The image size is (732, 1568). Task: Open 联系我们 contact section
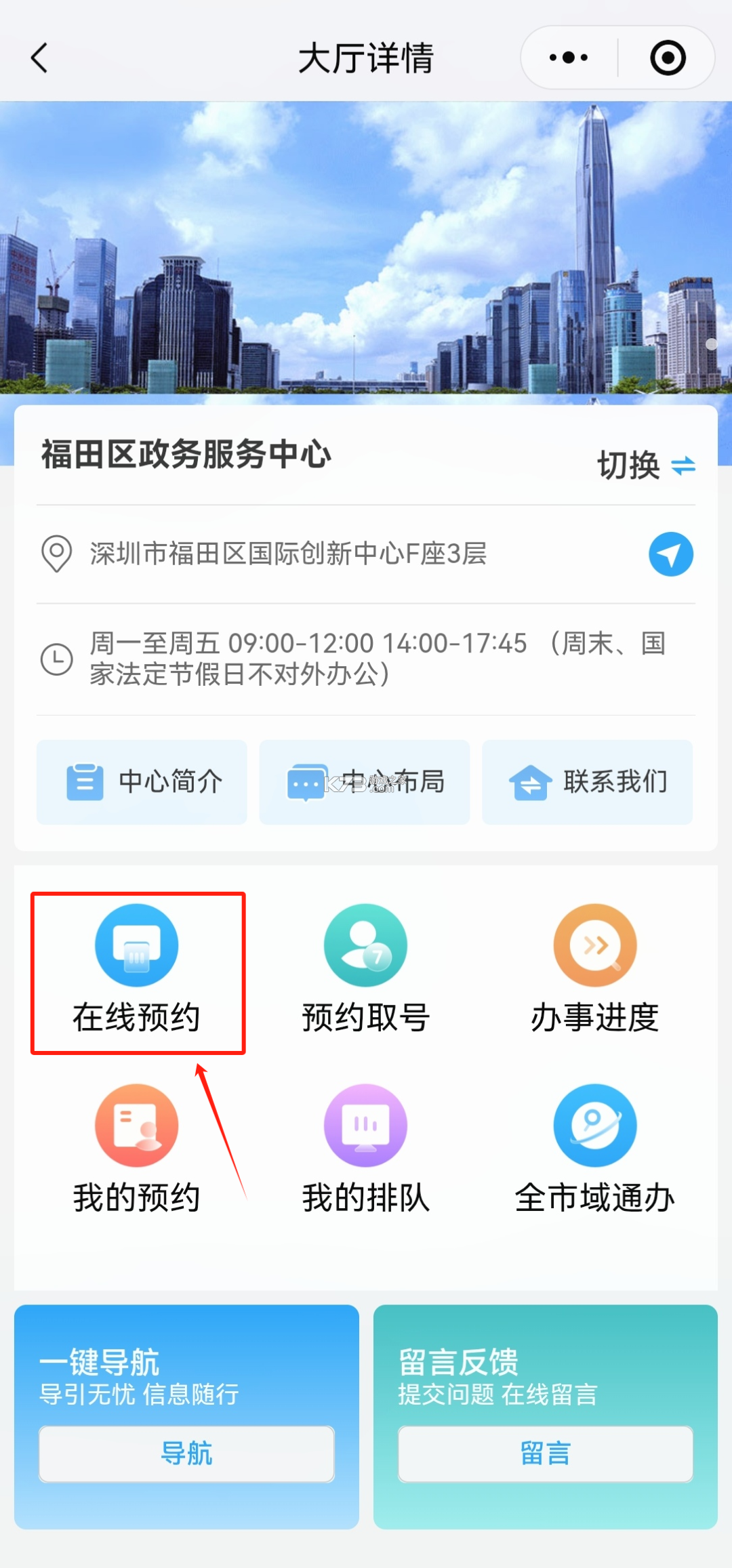(x=587, y=781)
